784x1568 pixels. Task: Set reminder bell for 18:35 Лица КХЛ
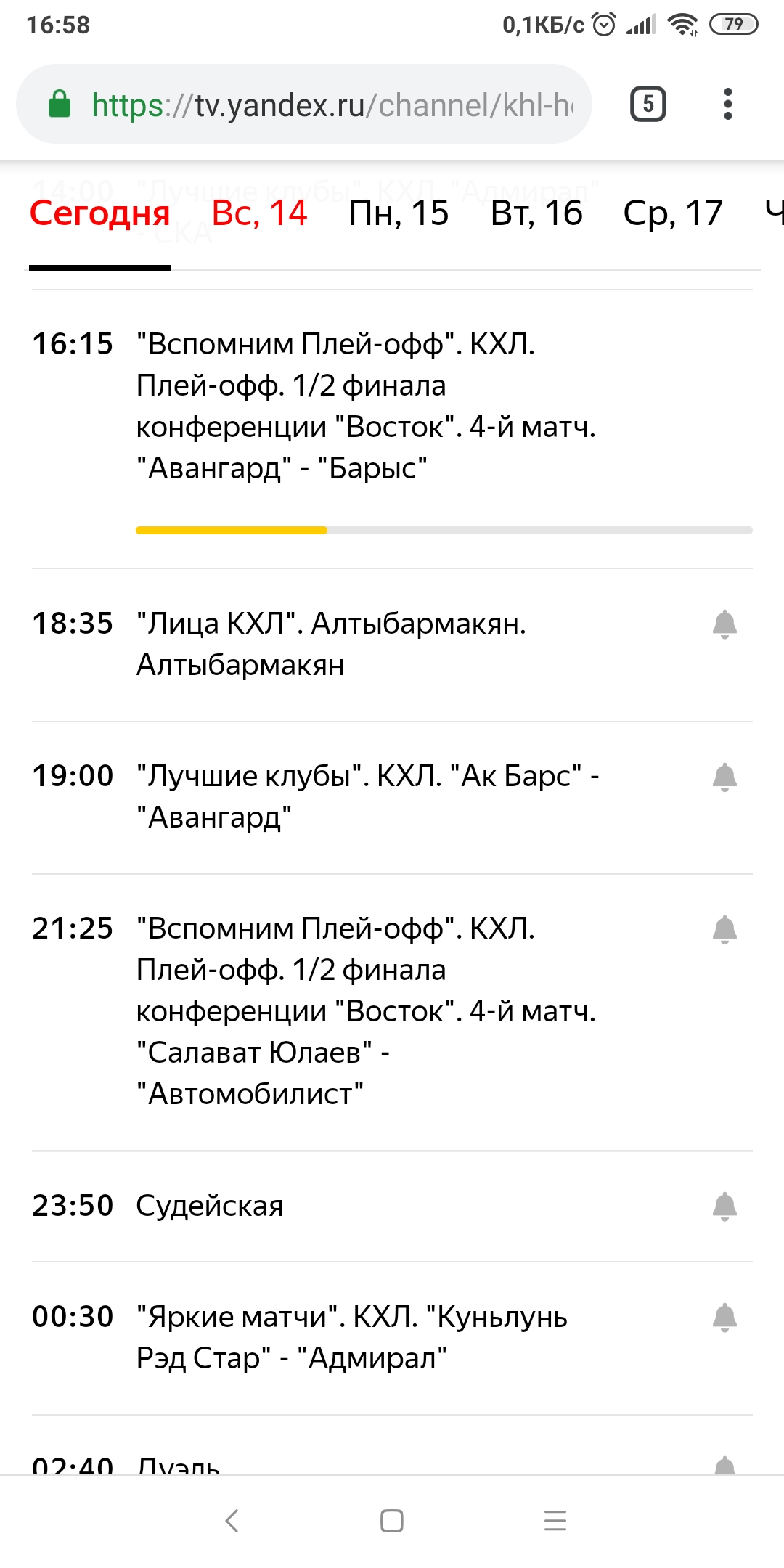(724, 624)
